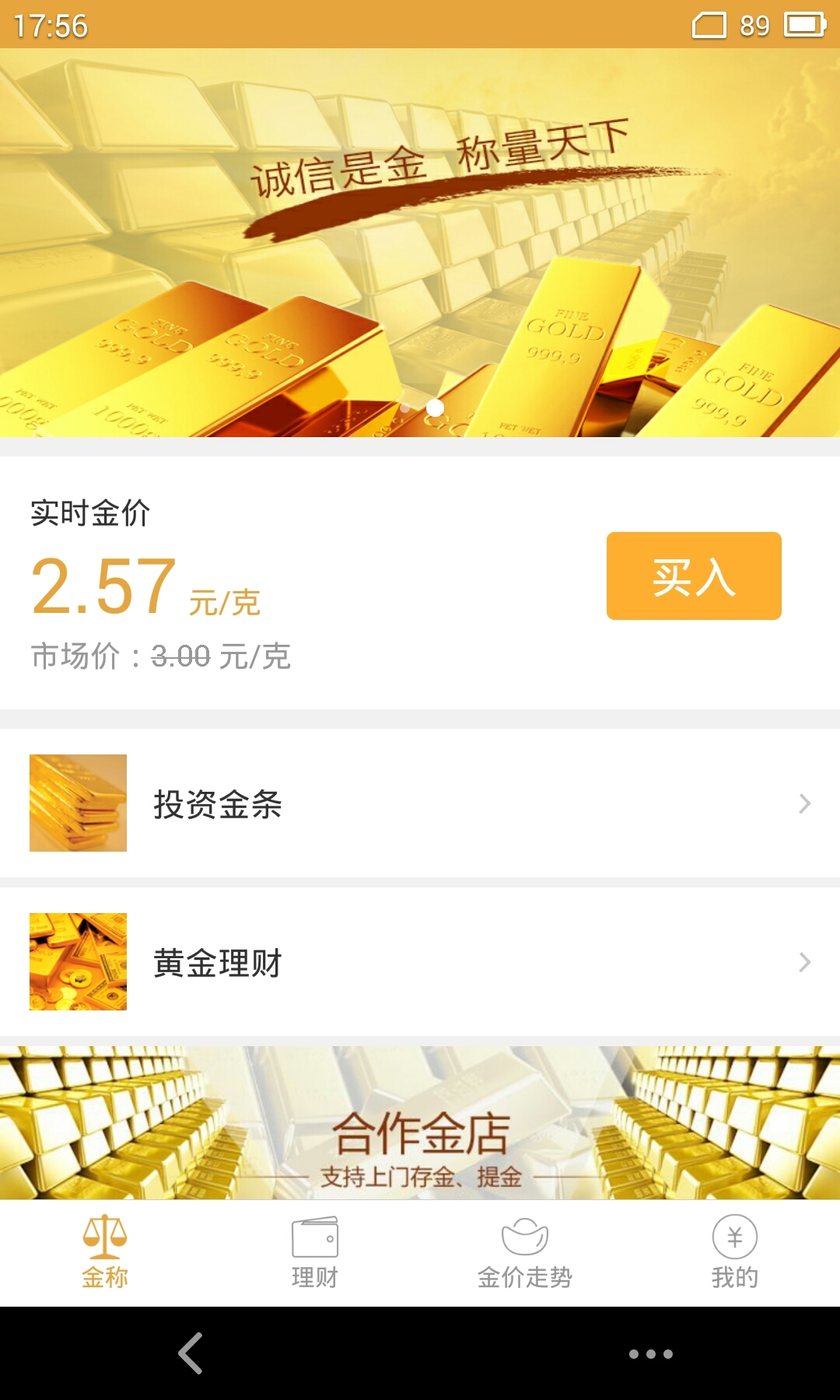Open the 投资金条 row
The width and height of the screenshot is (840, 1400).
pos(420,803)
